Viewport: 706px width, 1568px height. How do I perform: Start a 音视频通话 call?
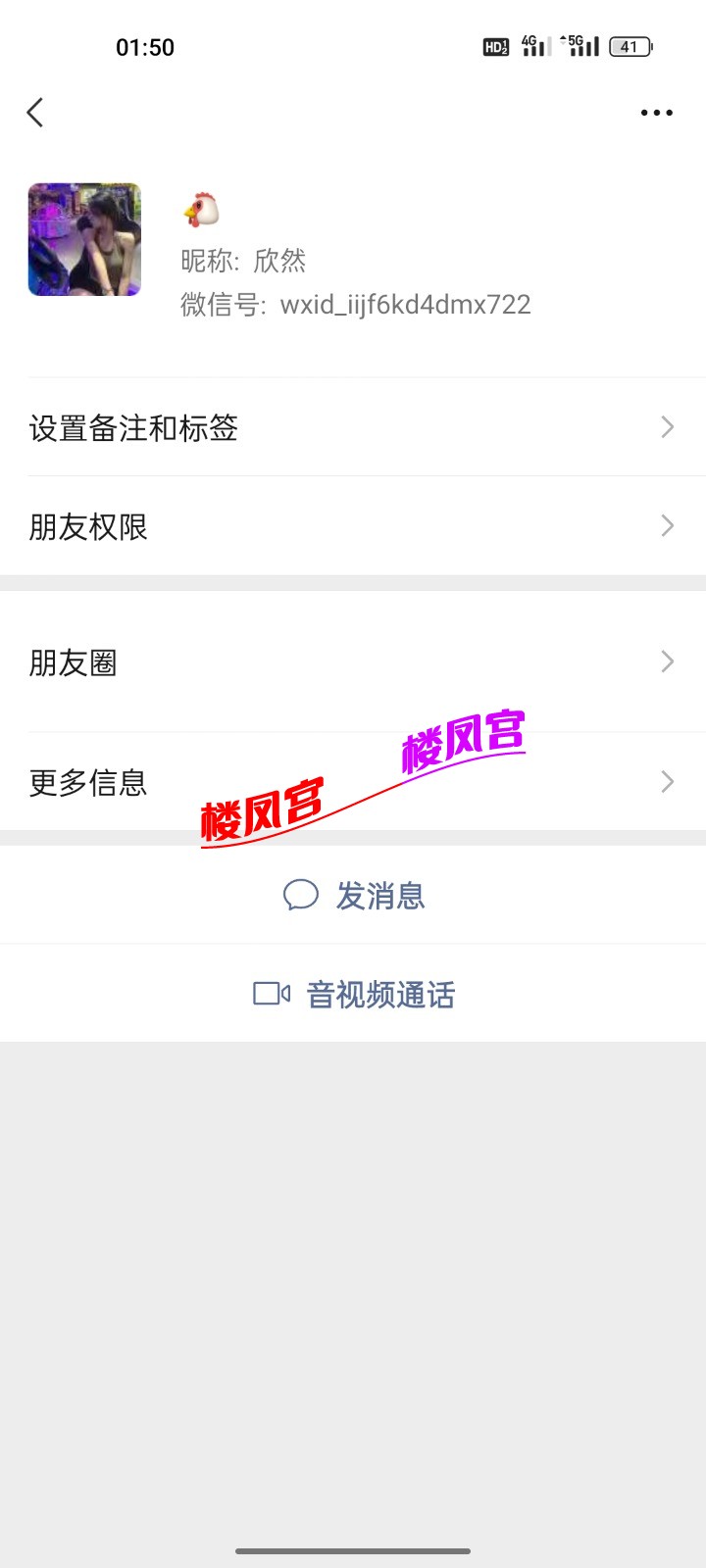[354, 994]
